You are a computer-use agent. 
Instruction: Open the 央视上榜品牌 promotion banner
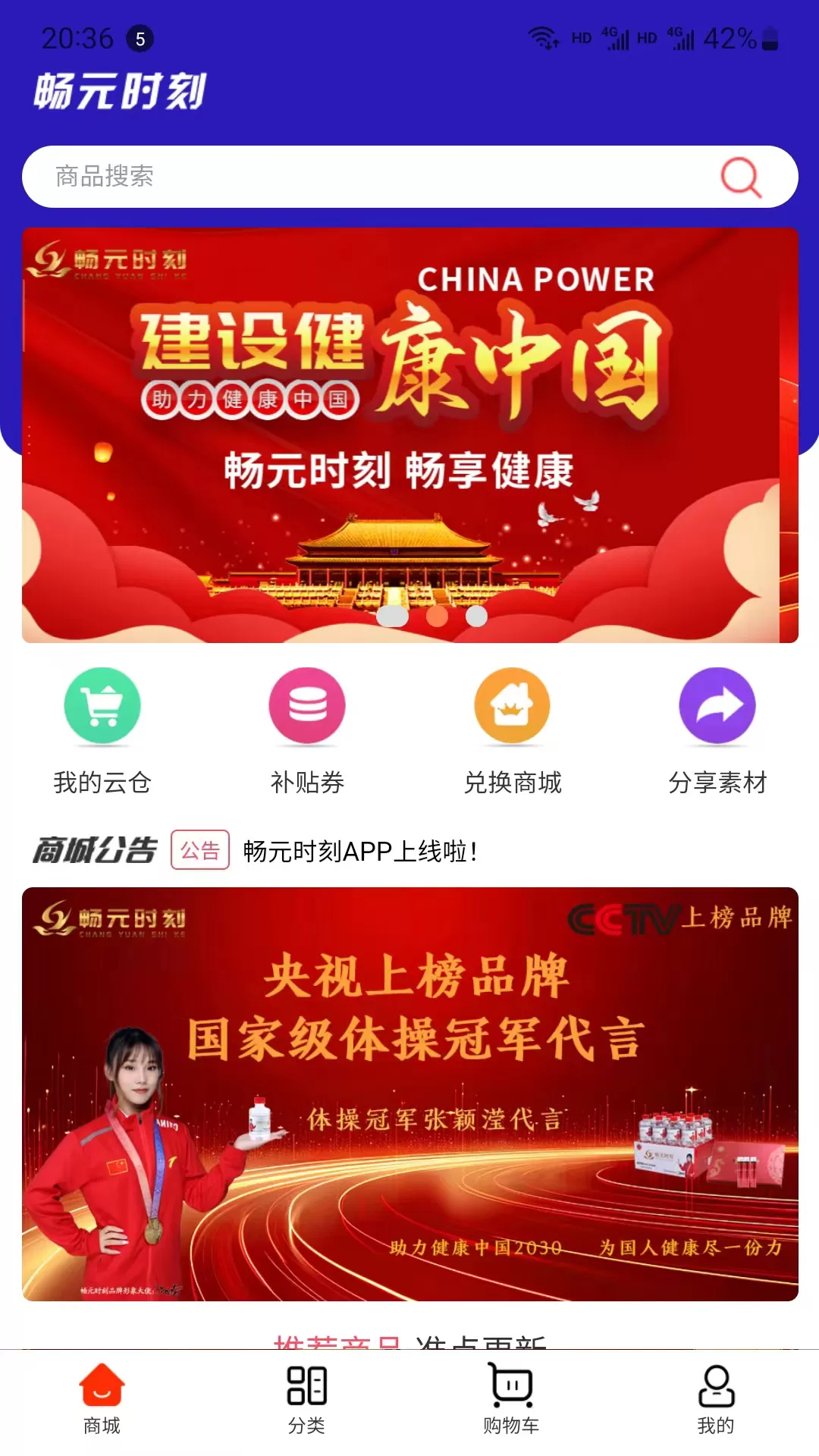(x=409, y=1094)
